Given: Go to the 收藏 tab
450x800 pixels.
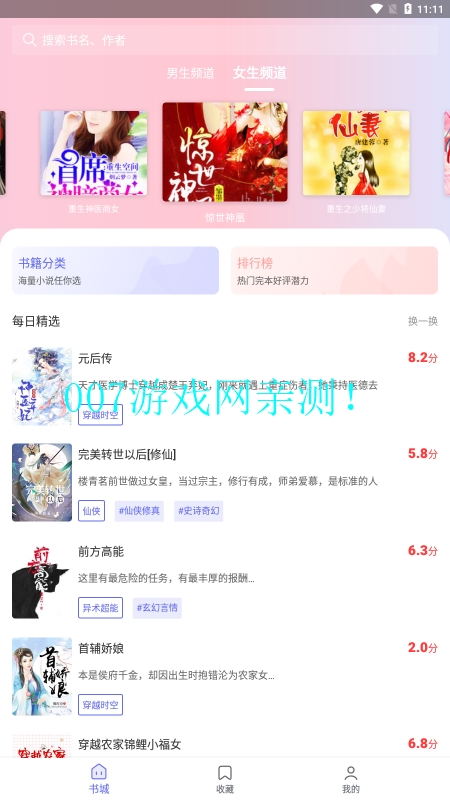Looking at the screenshot, I should pyautogui.click(x=224, y=780).
